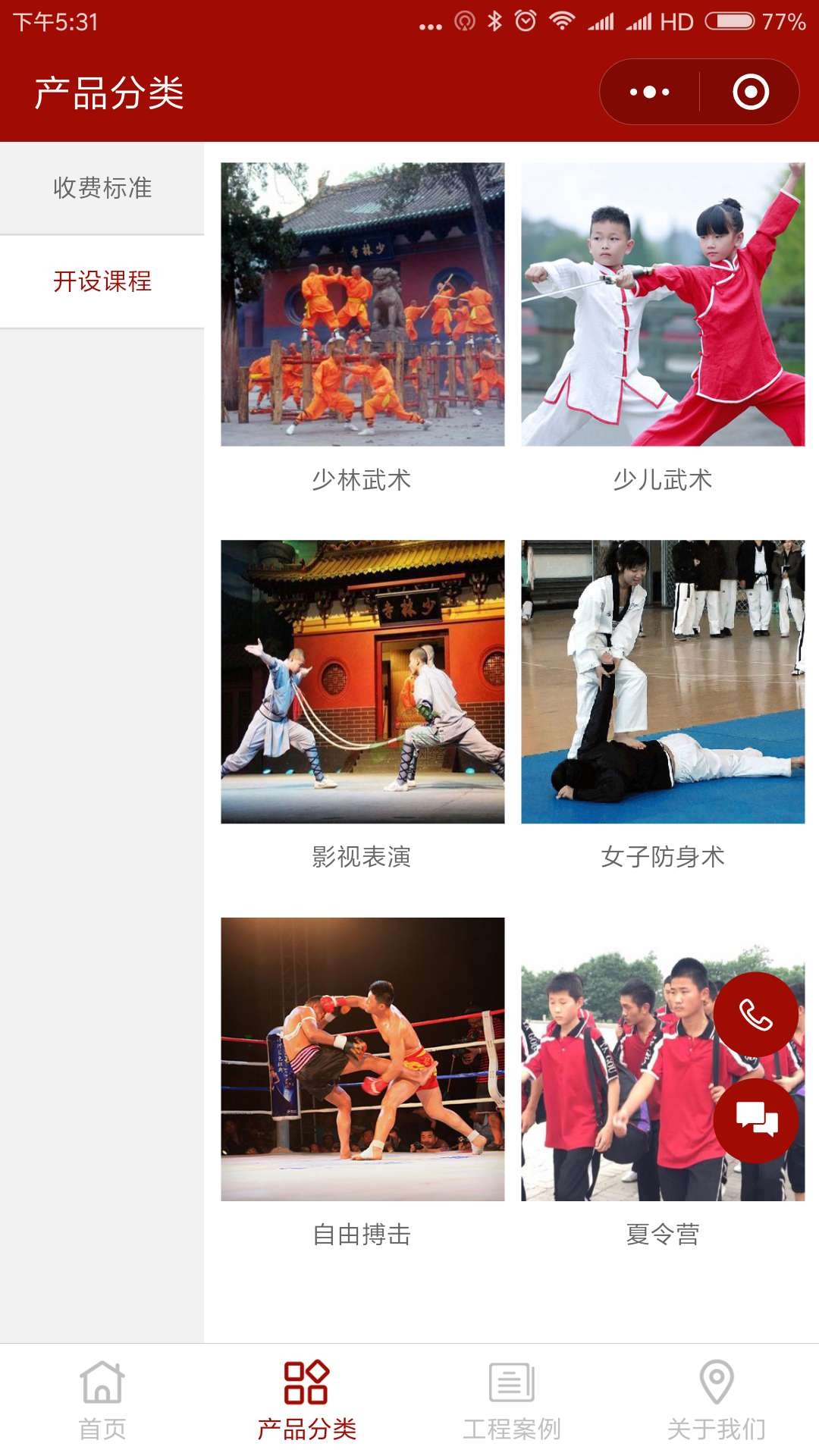
Task: Switch to the 产品分类 tab
Action: tap(307, 1400)
